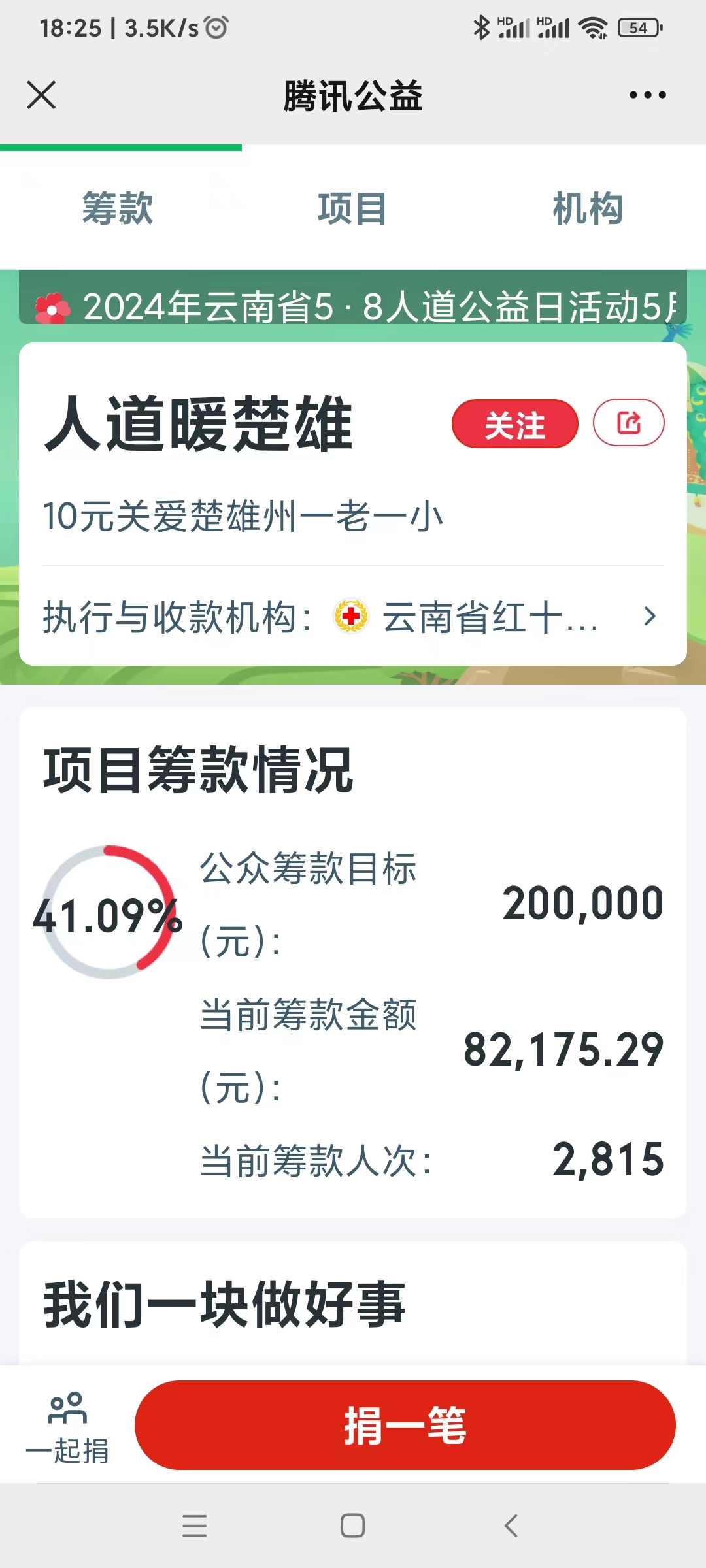Image resolution: width=706 pixels, height=1568 pixels.
Task: Switch to the 机构 tab
Action: [588, 209]
